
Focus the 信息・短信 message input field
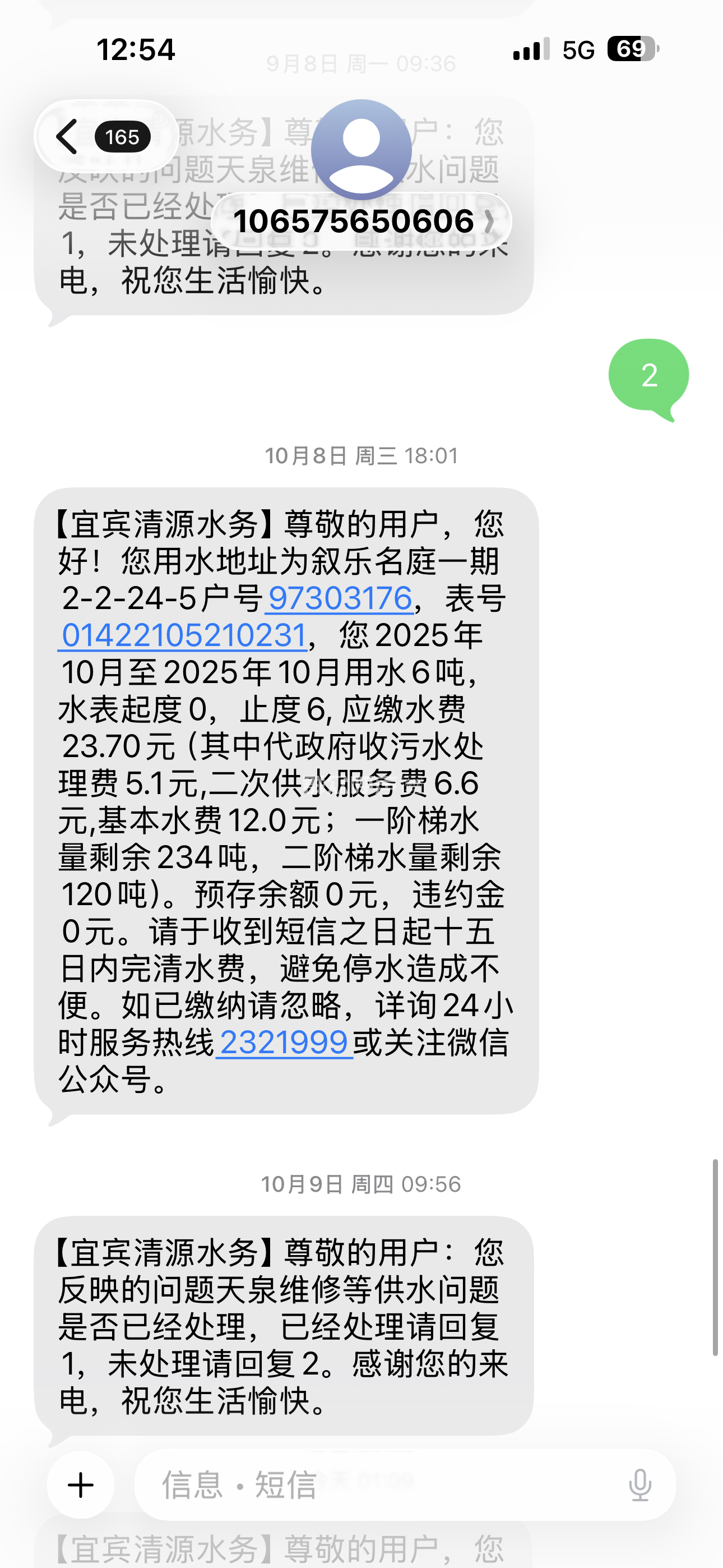point(377,1485)
